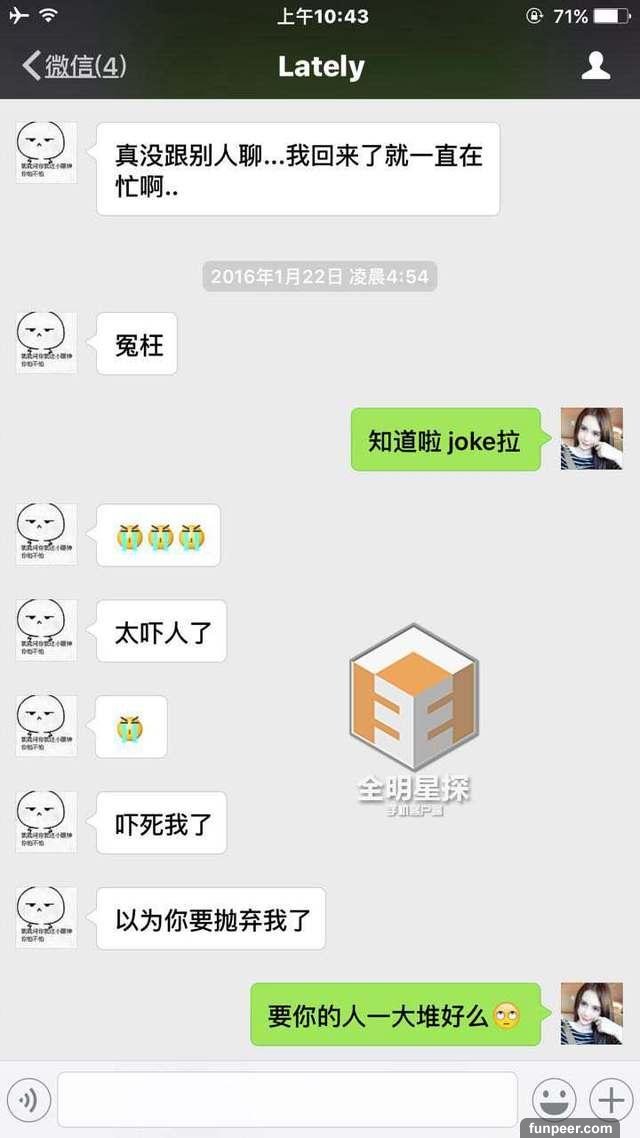
Task: Open the chat info profile icon
Action: click(x=596, y=66)
